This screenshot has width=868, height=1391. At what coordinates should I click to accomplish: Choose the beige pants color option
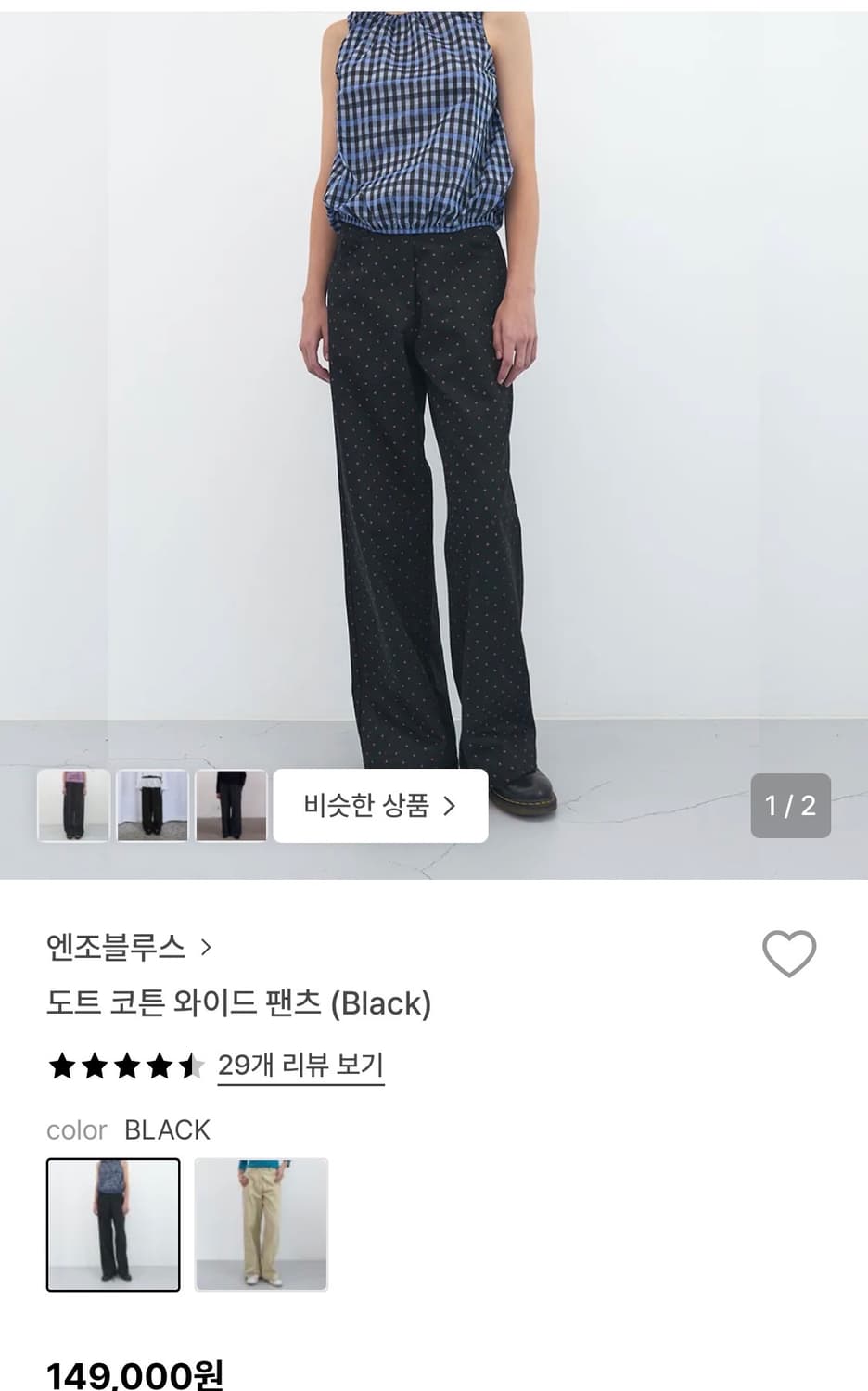(262, 1225)
